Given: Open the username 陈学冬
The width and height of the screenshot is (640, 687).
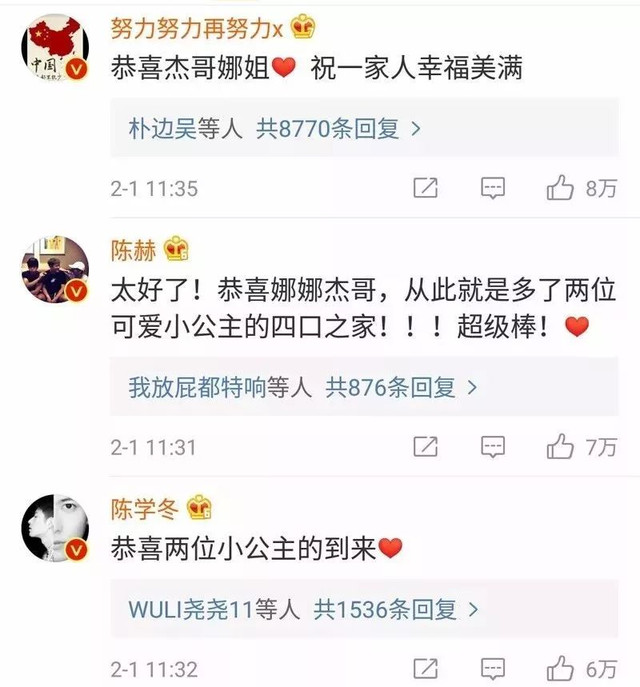Looking at the screenshot, I should (x=144, y=509).
